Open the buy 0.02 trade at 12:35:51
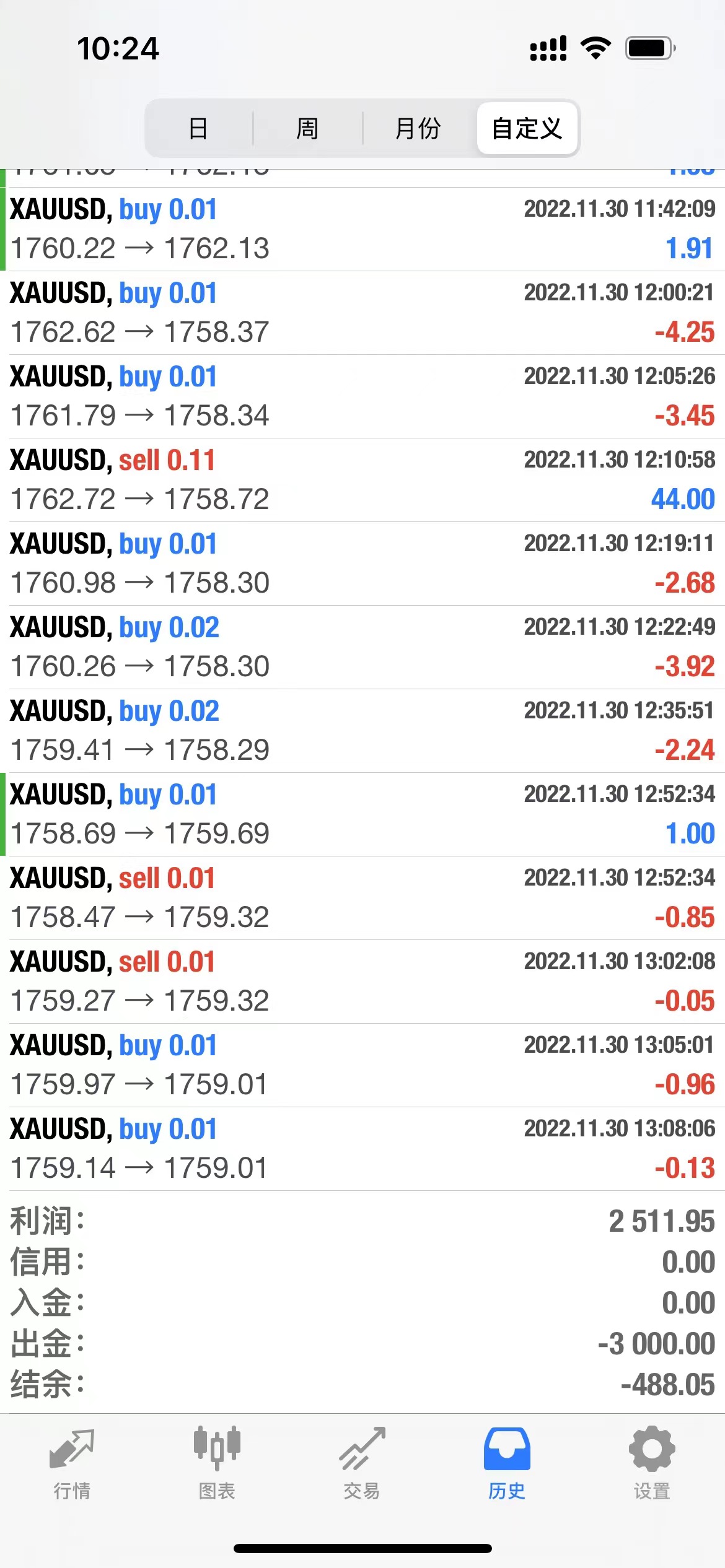Image resolution: width=725 pixels, height=1568 pixels. coord(362,731)
